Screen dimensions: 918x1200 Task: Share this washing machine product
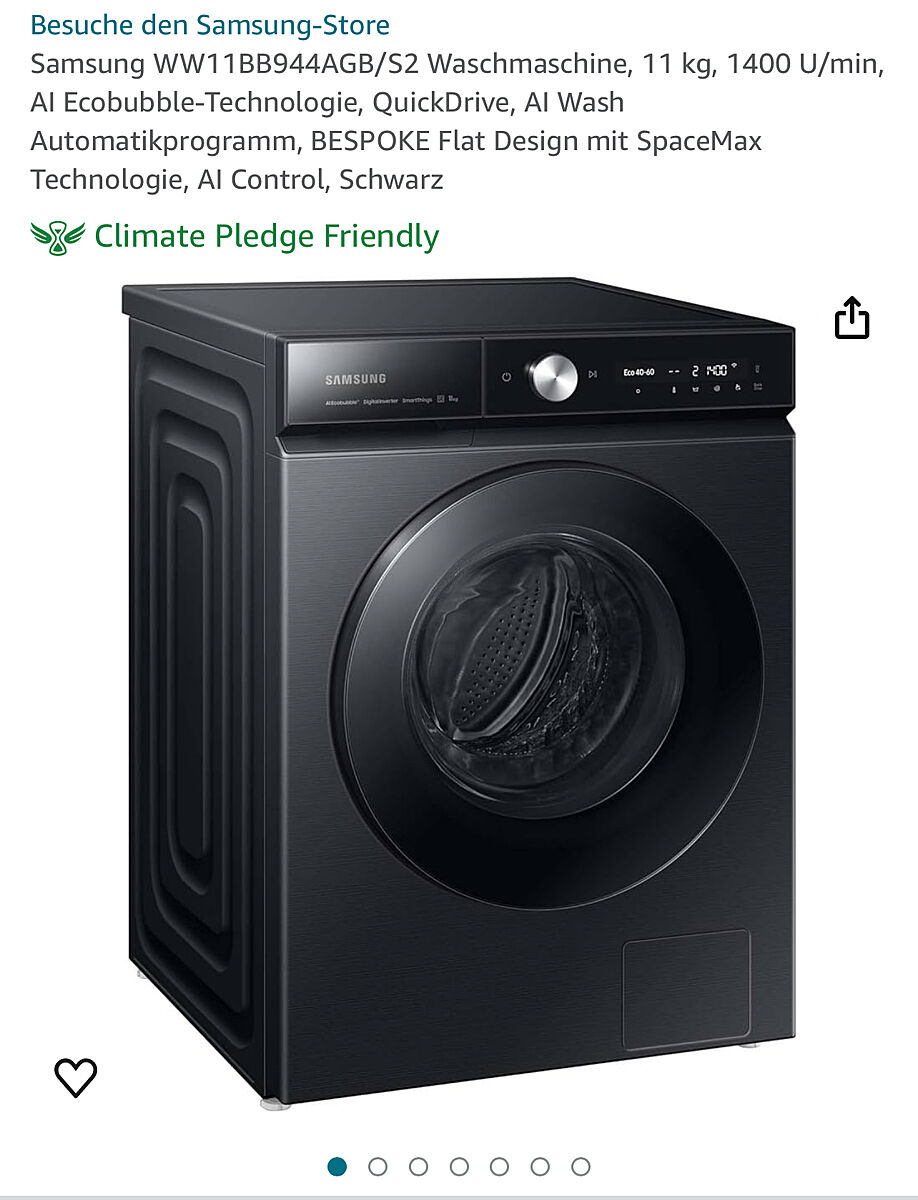852,318
